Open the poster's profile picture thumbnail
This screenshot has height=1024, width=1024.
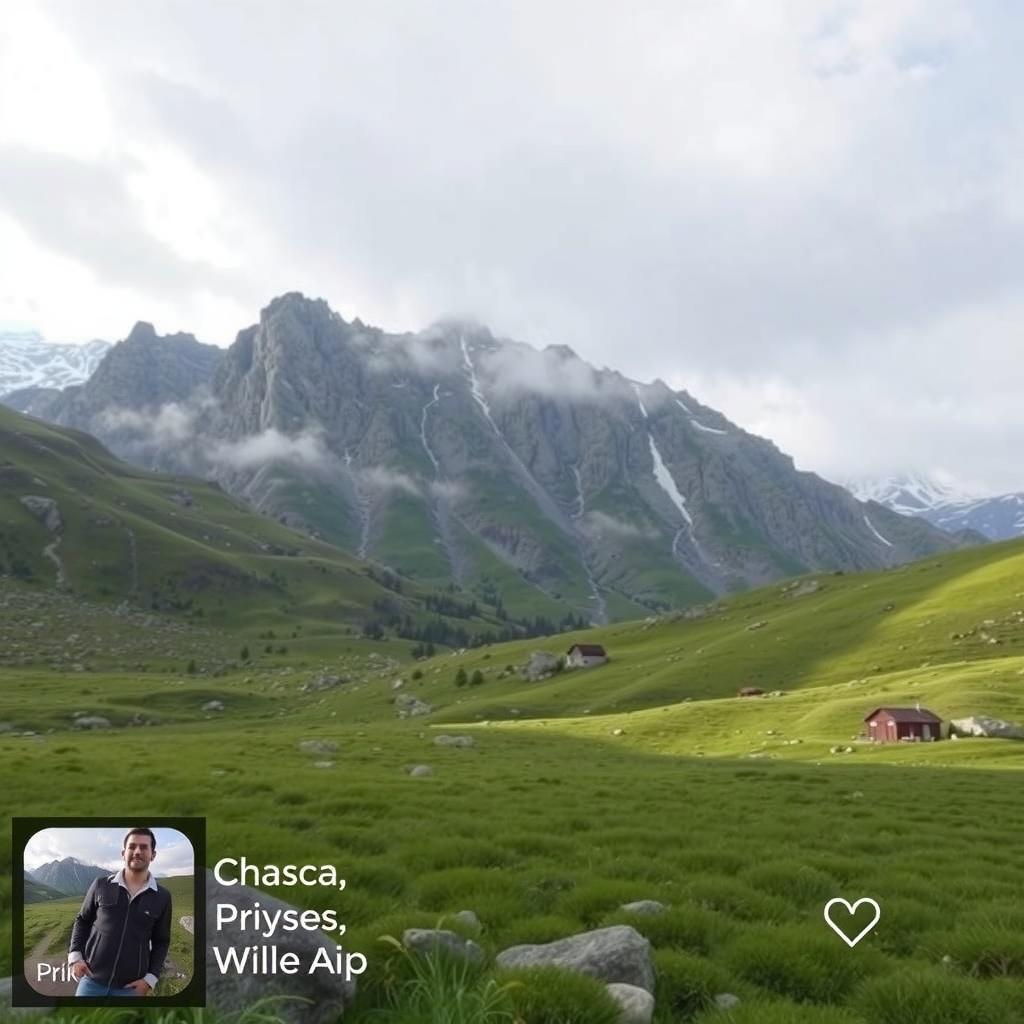tap(108, 911)
